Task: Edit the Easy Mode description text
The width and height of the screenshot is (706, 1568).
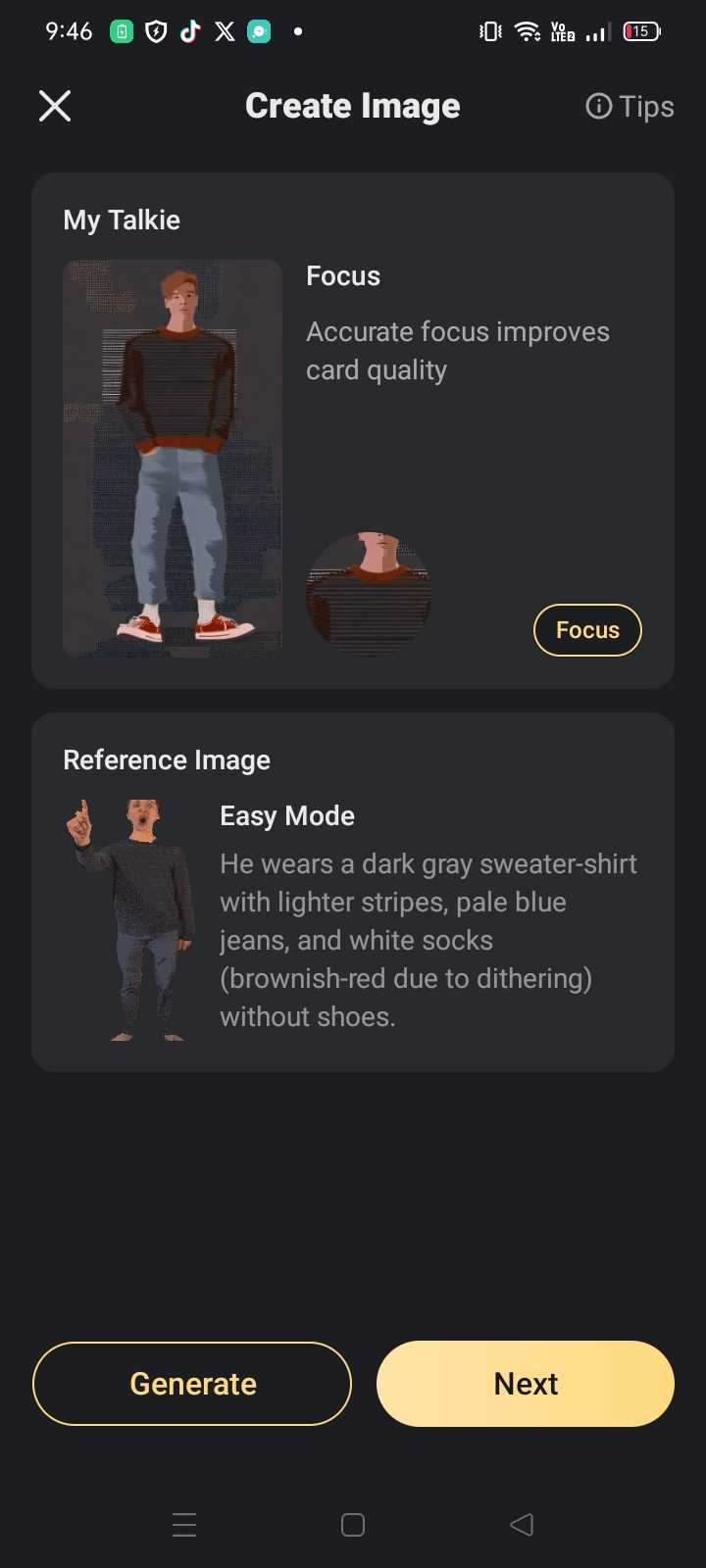Action: pos(429,939)
